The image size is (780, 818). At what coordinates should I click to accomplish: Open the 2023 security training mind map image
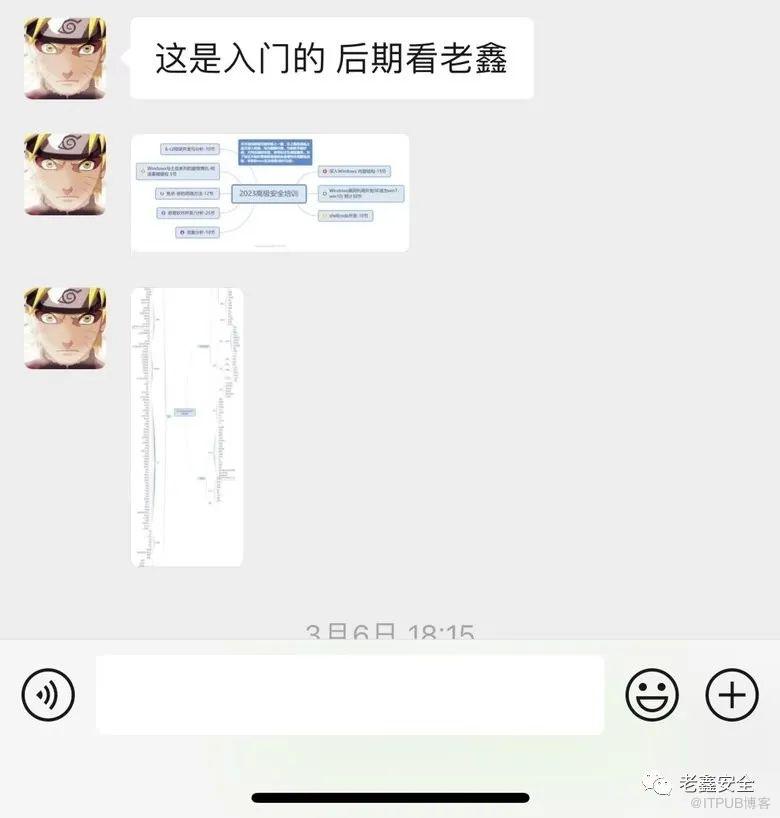270,193
